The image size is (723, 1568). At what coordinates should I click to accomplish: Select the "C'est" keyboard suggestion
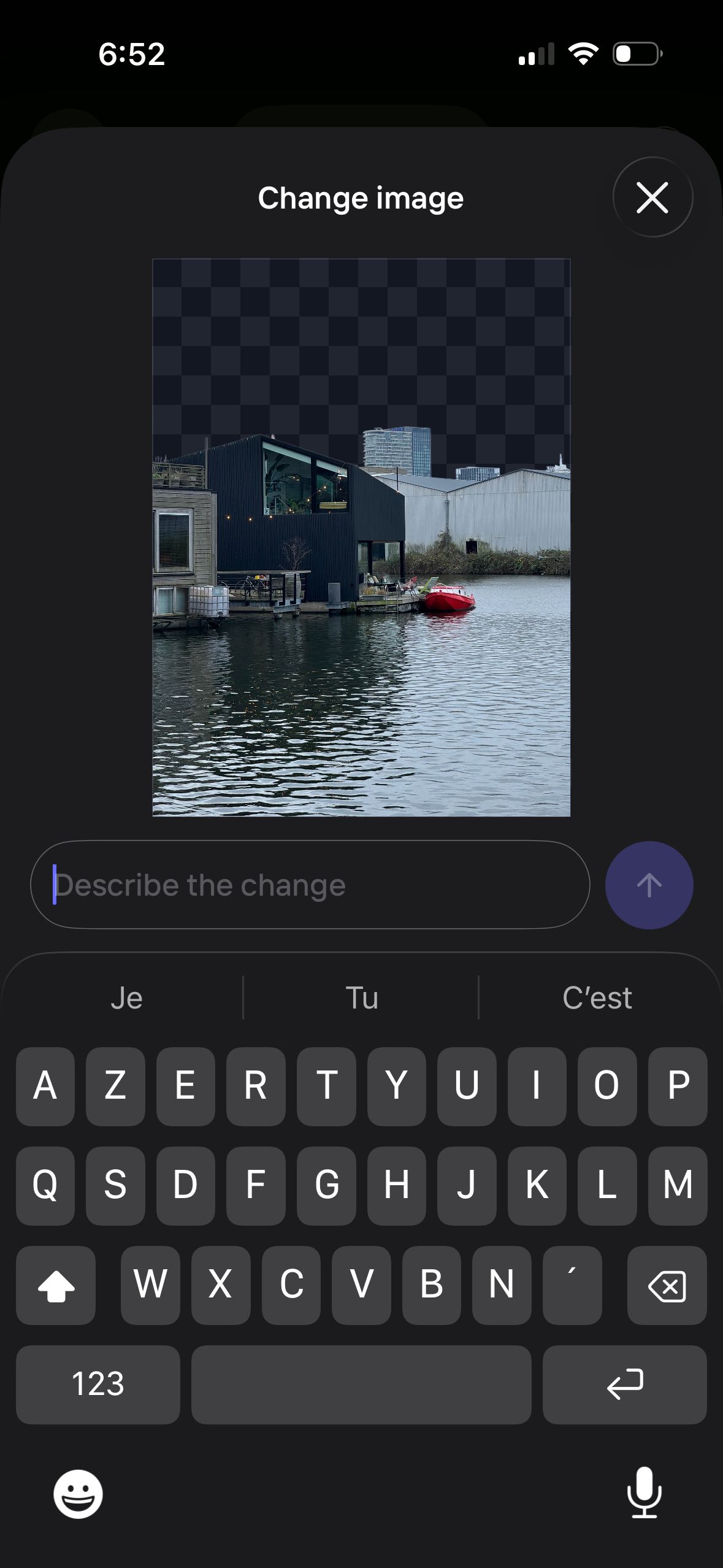597,996
